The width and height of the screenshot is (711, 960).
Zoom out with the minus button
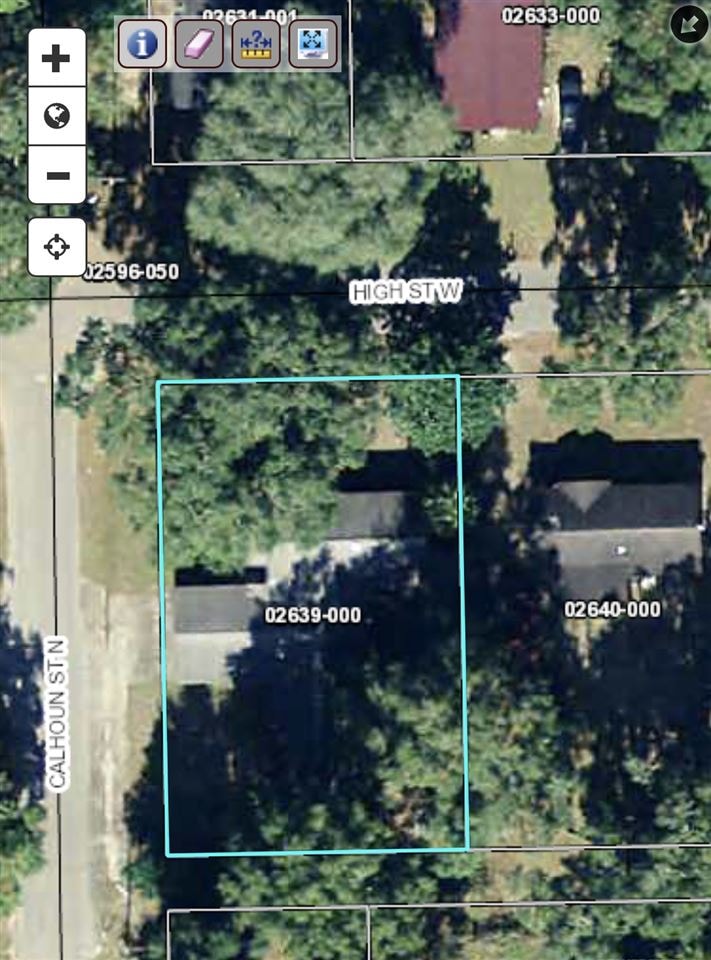[x=57, y=175]
